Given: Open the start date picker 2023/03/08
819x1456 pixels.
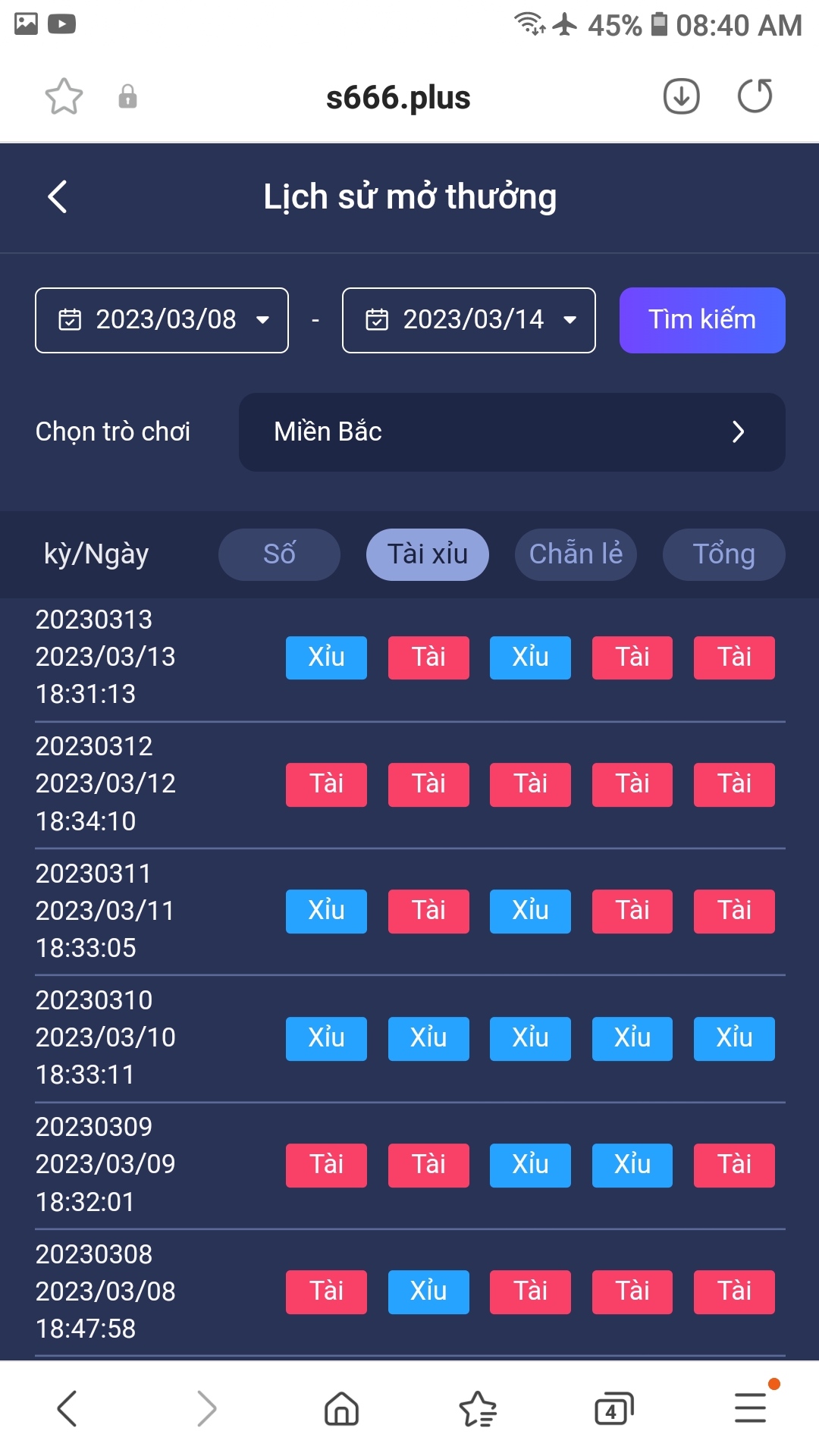Looking at the screenshot, I should tap(162, 320).
